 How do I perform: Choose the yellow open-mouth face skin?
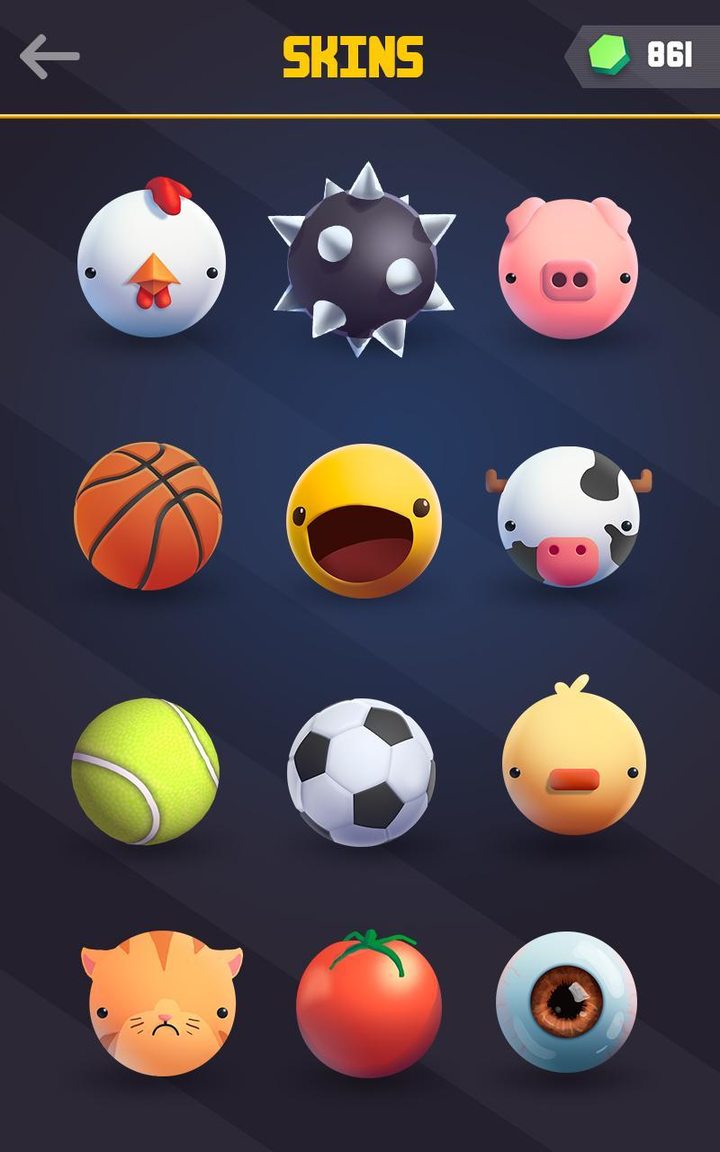(x=364, y=521)
